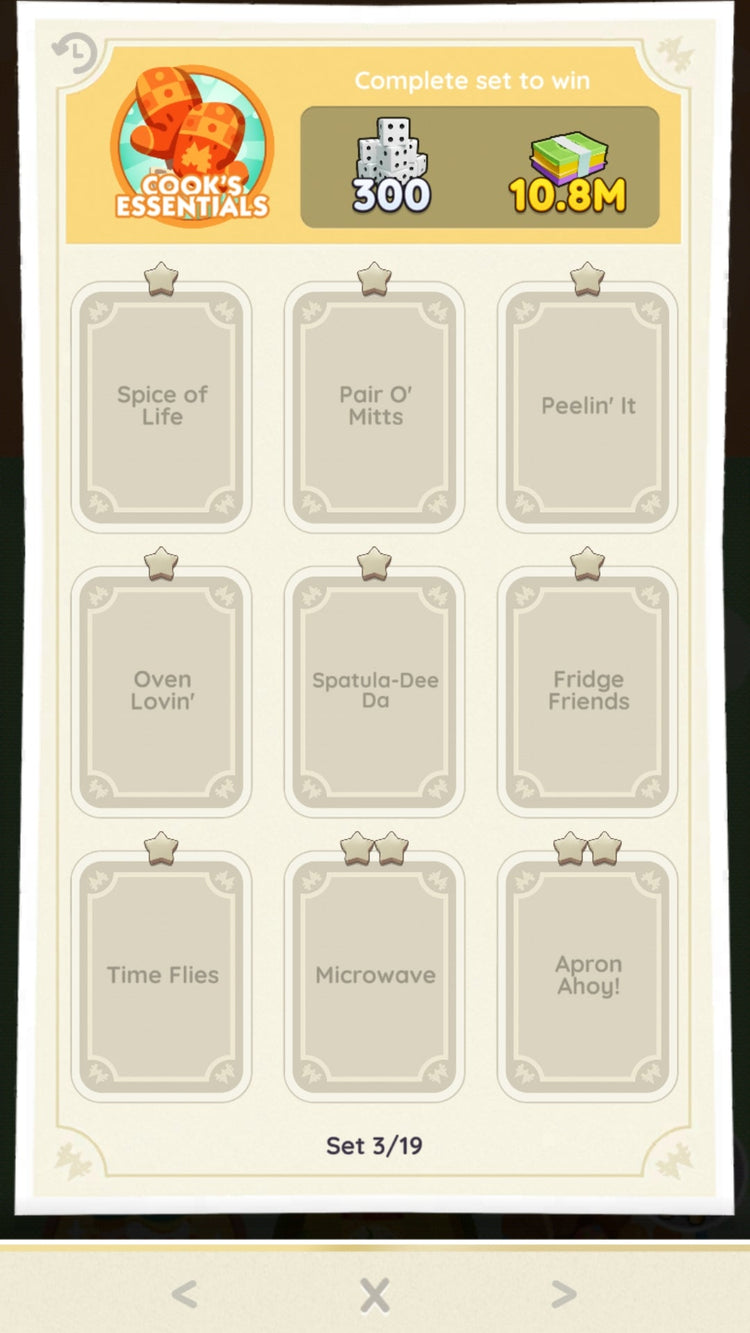The width and height of the screenshot is (750, 1333).
Task: Open the Spice of Life sticker card
Action: point(161,406)
